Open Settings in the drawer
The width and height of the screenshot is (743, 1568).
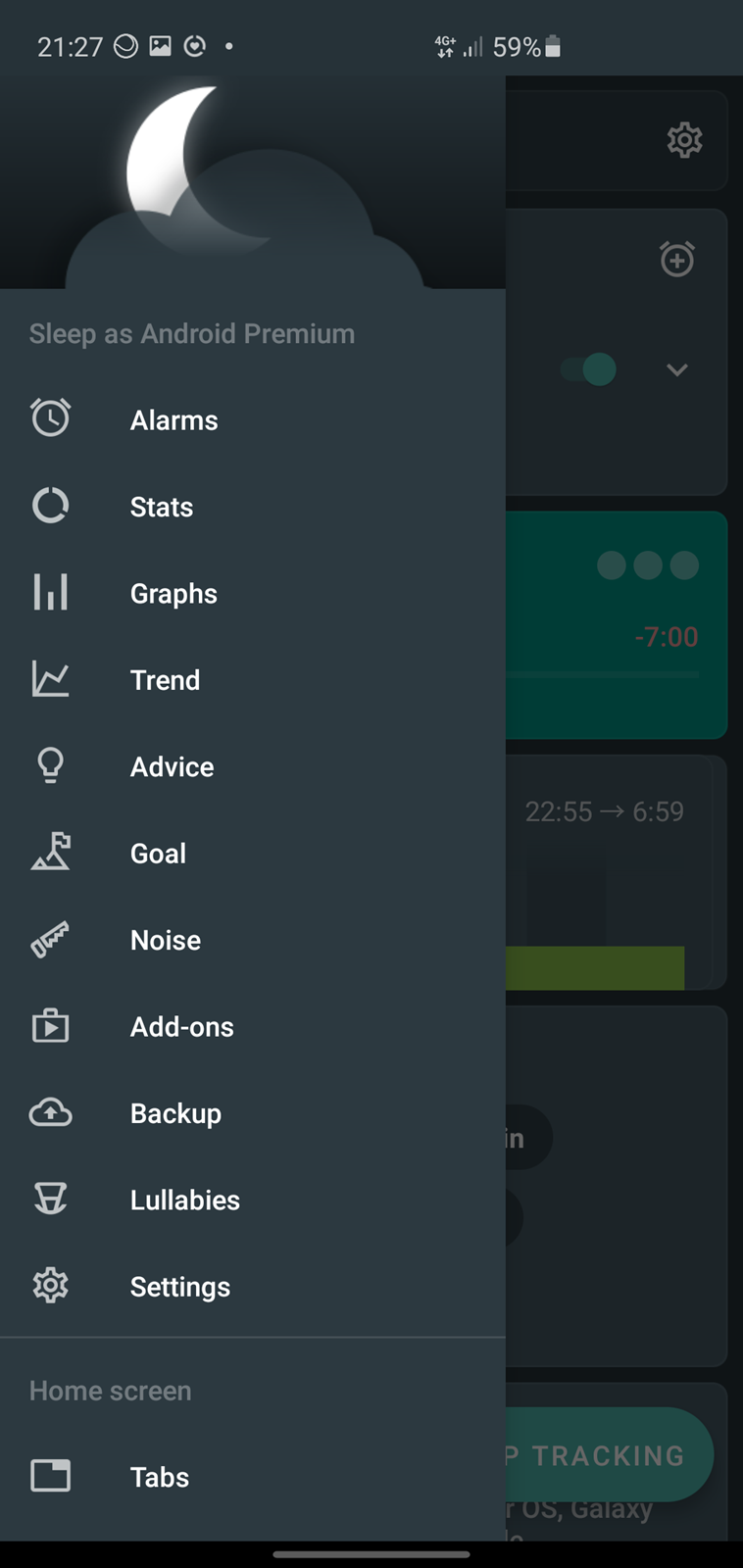[x=253, y=1286]
